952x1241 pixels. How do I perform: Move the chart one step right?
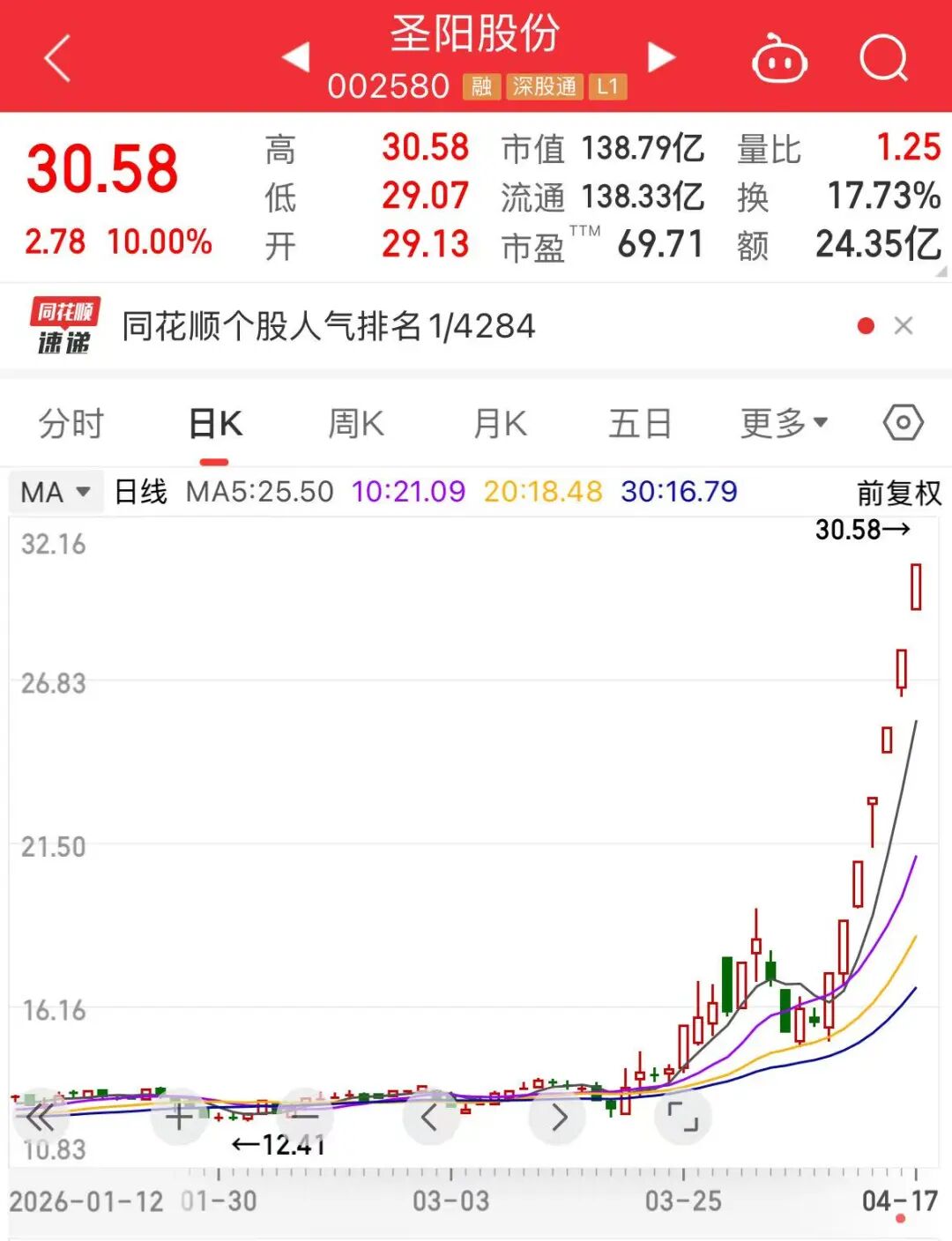(558, 1117)
